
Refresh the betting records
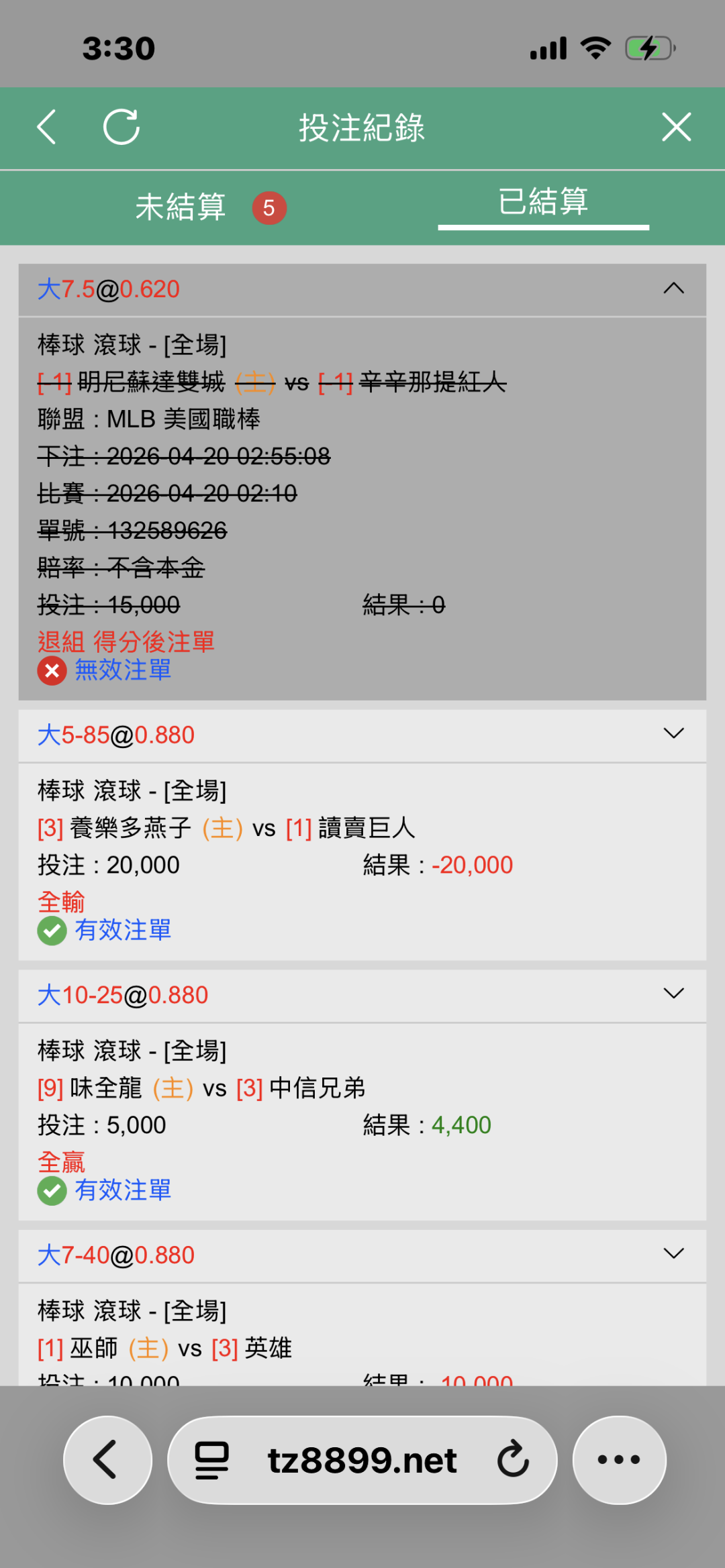(122, 127)
